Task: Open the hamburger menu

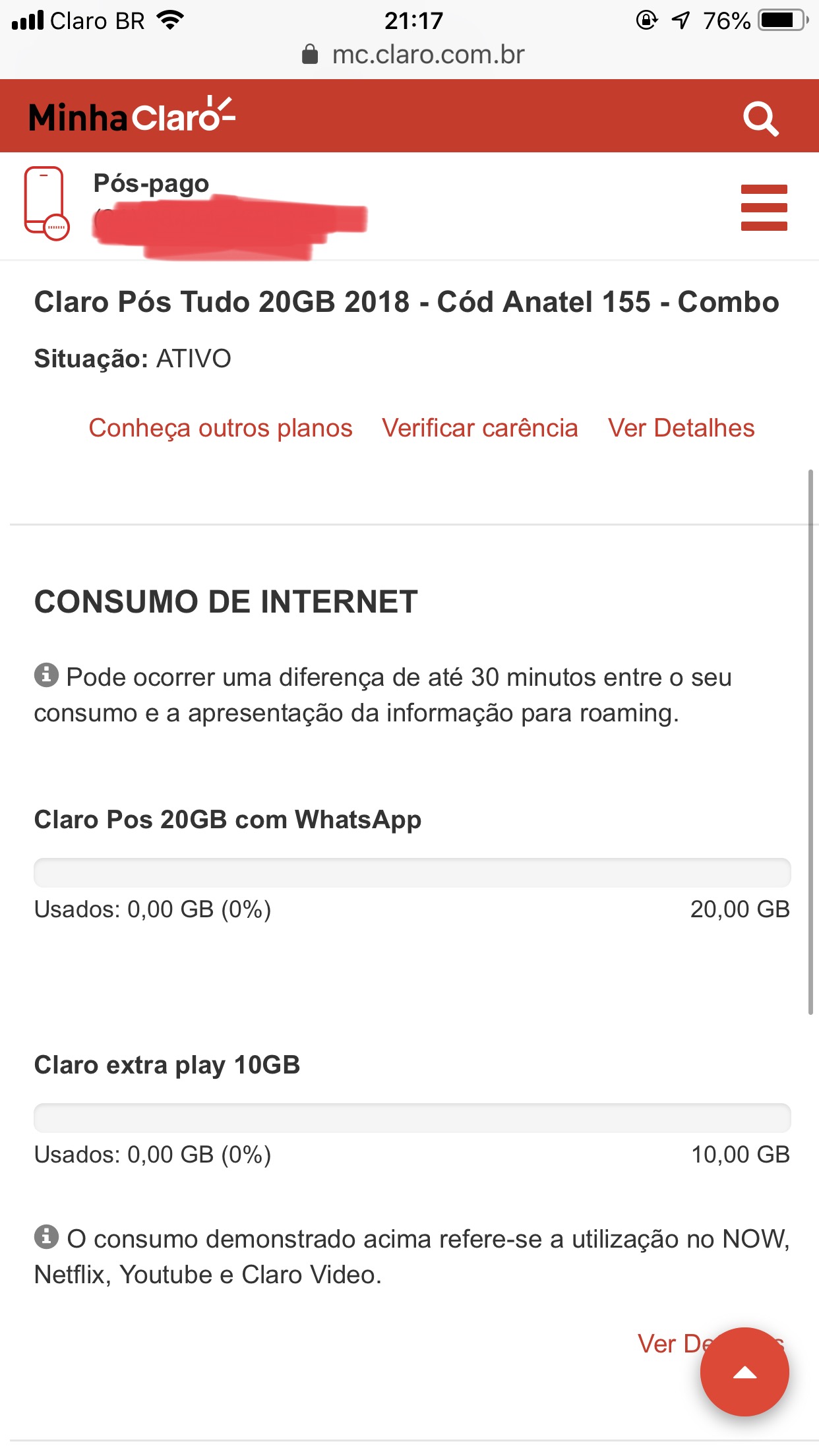Action: pyautogui.click(x=764, y=208)
